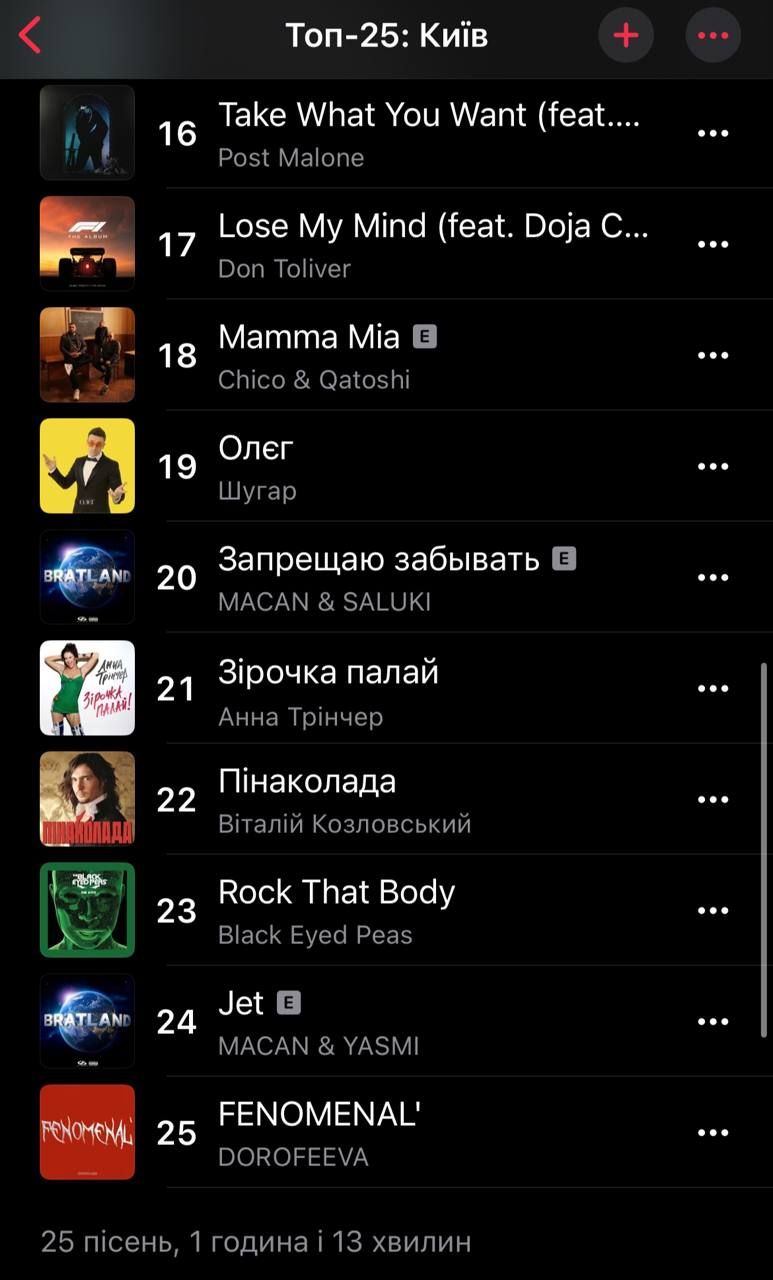Viewport: 773px width, 1280px height.
Task: Open options for Take What You Want
Action: tap(712, 134)
